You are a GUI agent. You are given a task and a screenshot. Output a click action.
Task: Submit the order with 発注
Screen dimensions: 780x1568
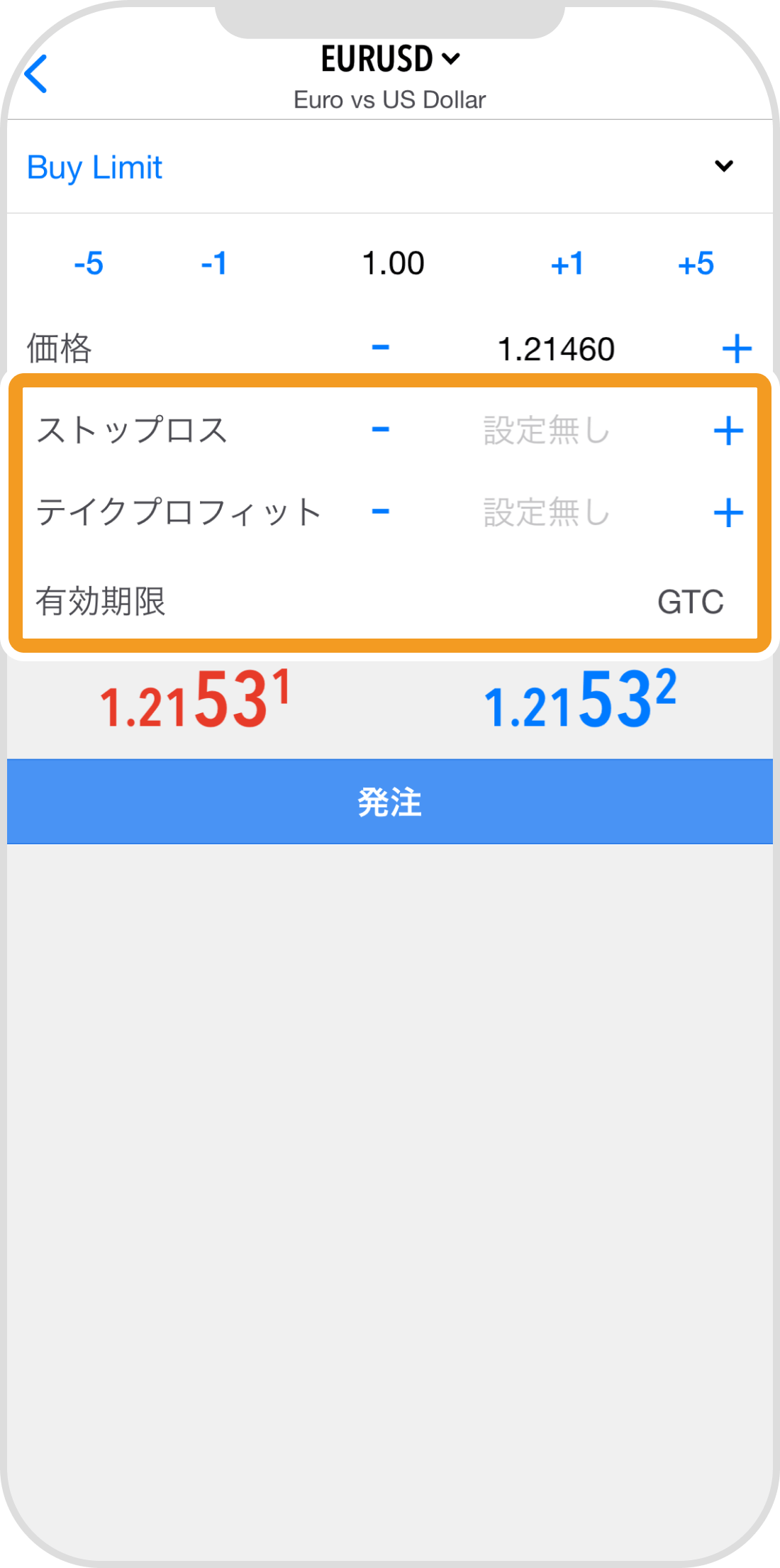click(390, 802)
